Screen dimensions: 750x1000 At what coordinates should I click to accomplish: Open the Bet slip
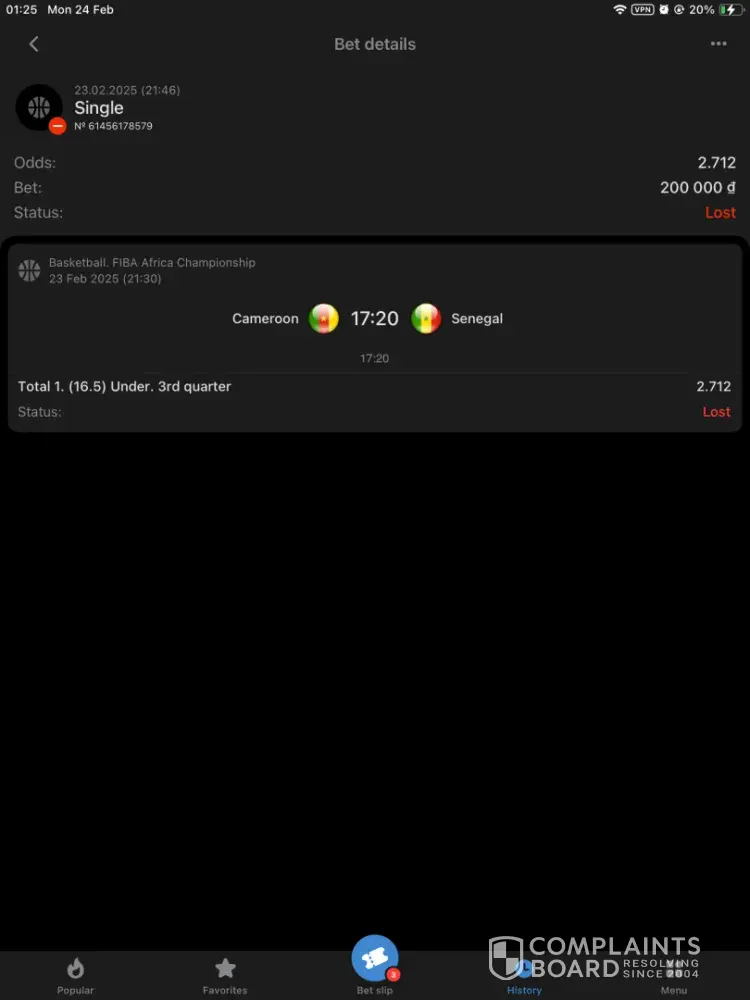click(x=375, y=962)
